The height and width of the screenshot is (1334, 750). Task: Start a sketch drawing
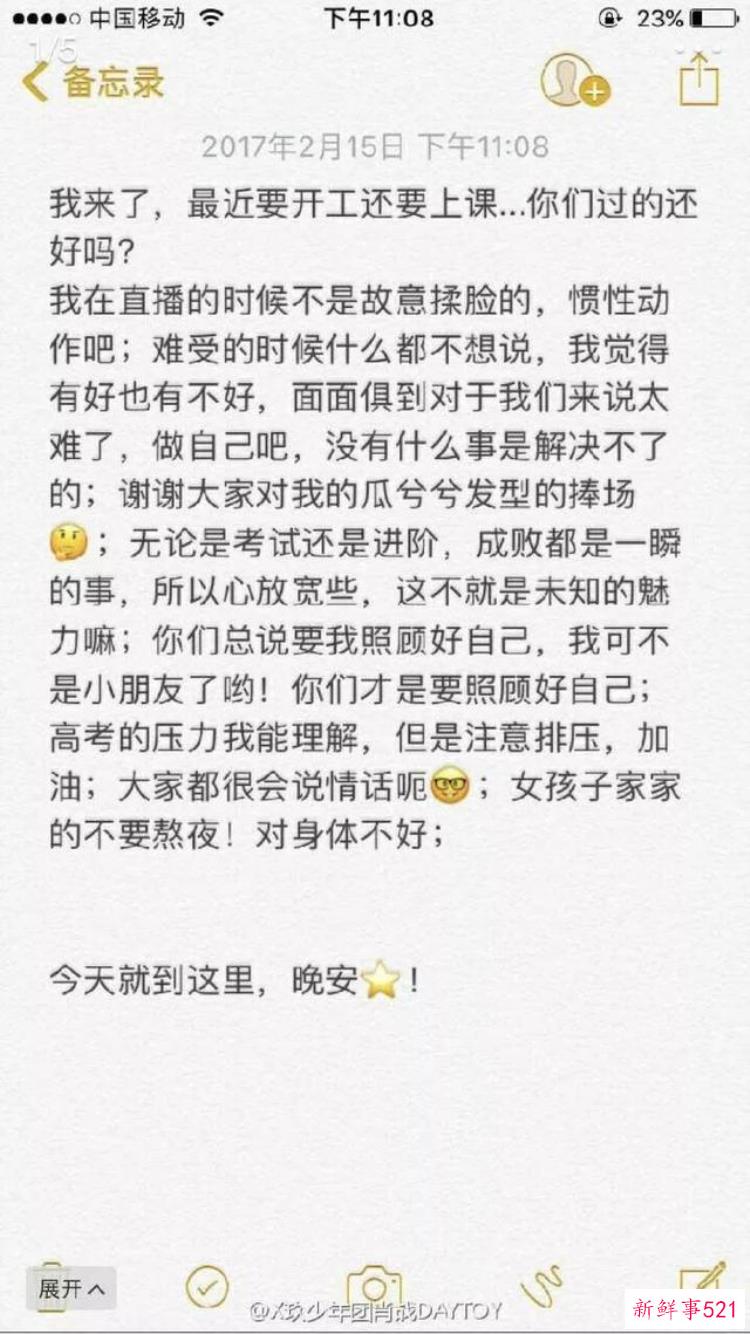[542, 1285]
